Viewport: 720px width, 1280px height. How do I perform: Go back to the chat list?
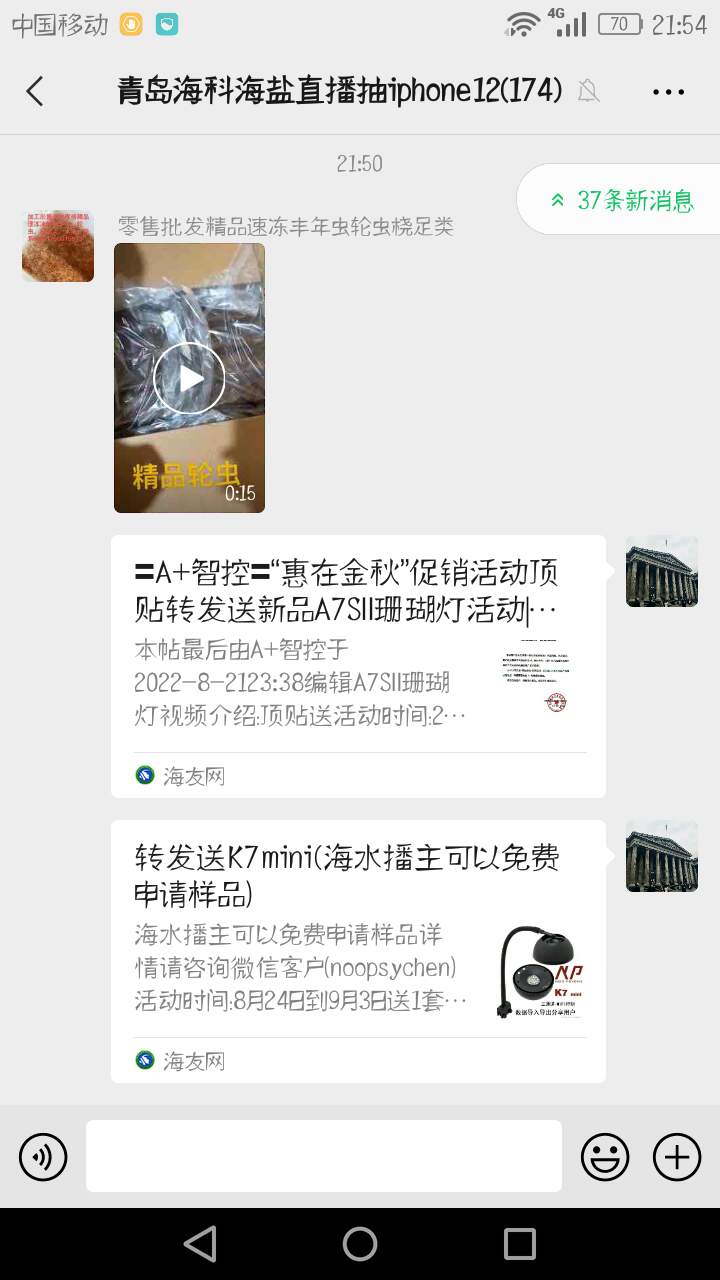pyautogui.click(x=35, y=92)
